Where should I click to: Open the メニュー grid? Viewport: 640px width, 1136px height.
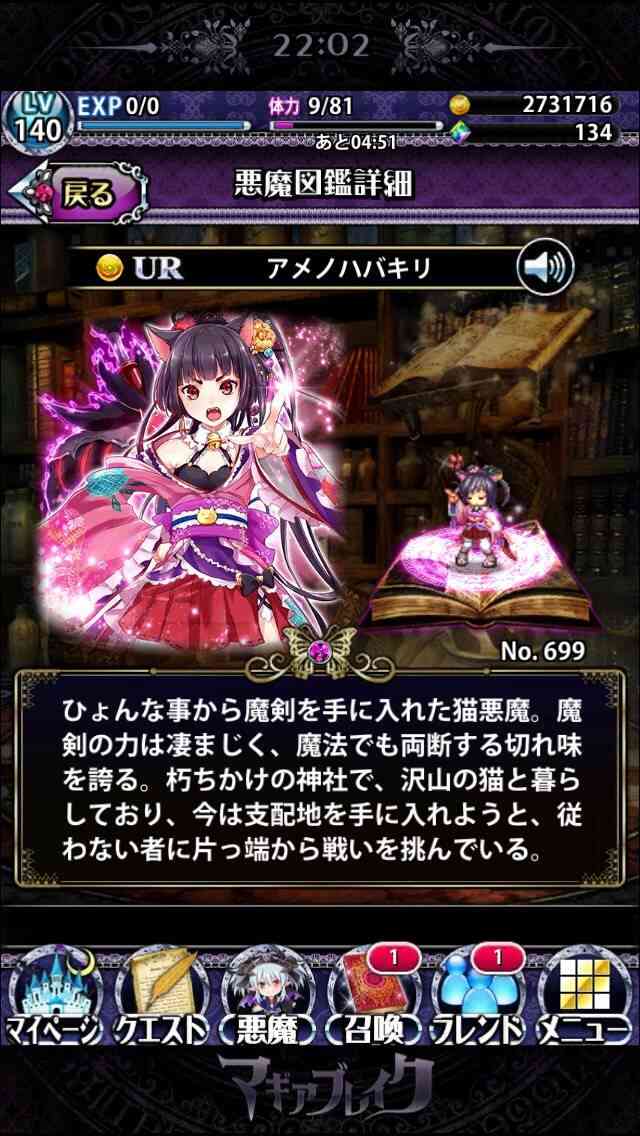[x=584, y=995]
